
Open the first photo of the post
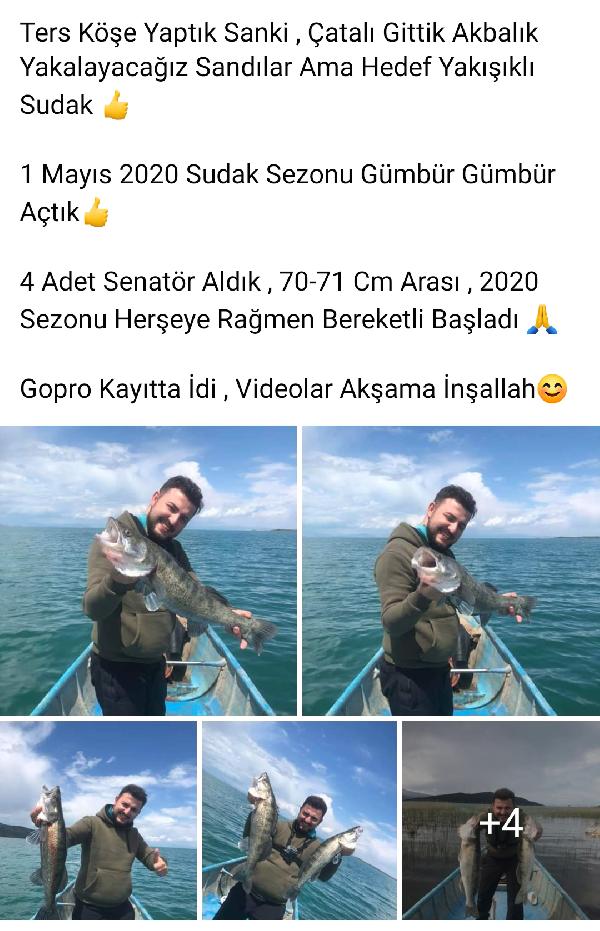pos(148,570)
